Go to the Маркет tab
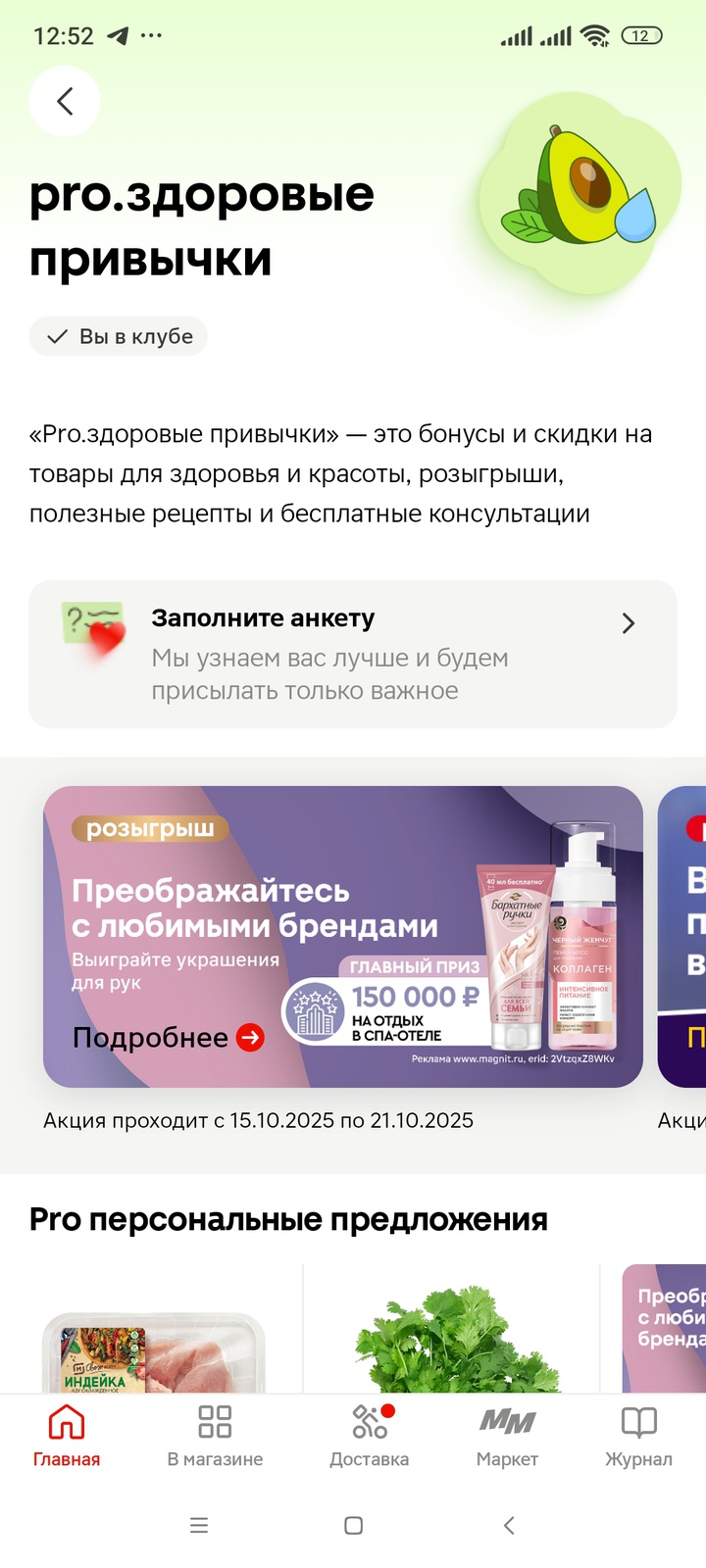Screen dimensions: 706x1568 click(507, 1435)
